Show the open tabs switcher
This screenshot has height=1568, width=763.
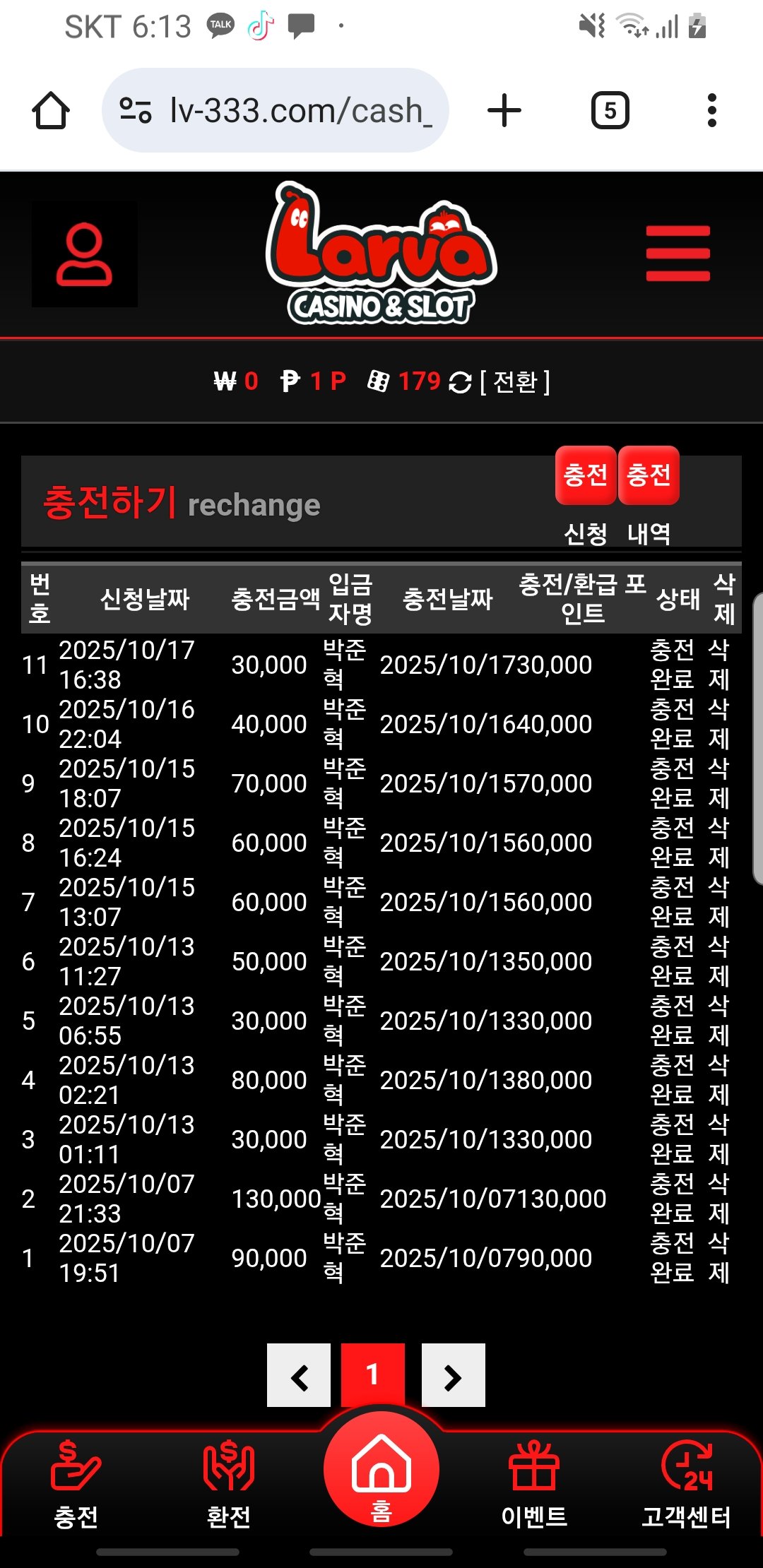(610, 111)
